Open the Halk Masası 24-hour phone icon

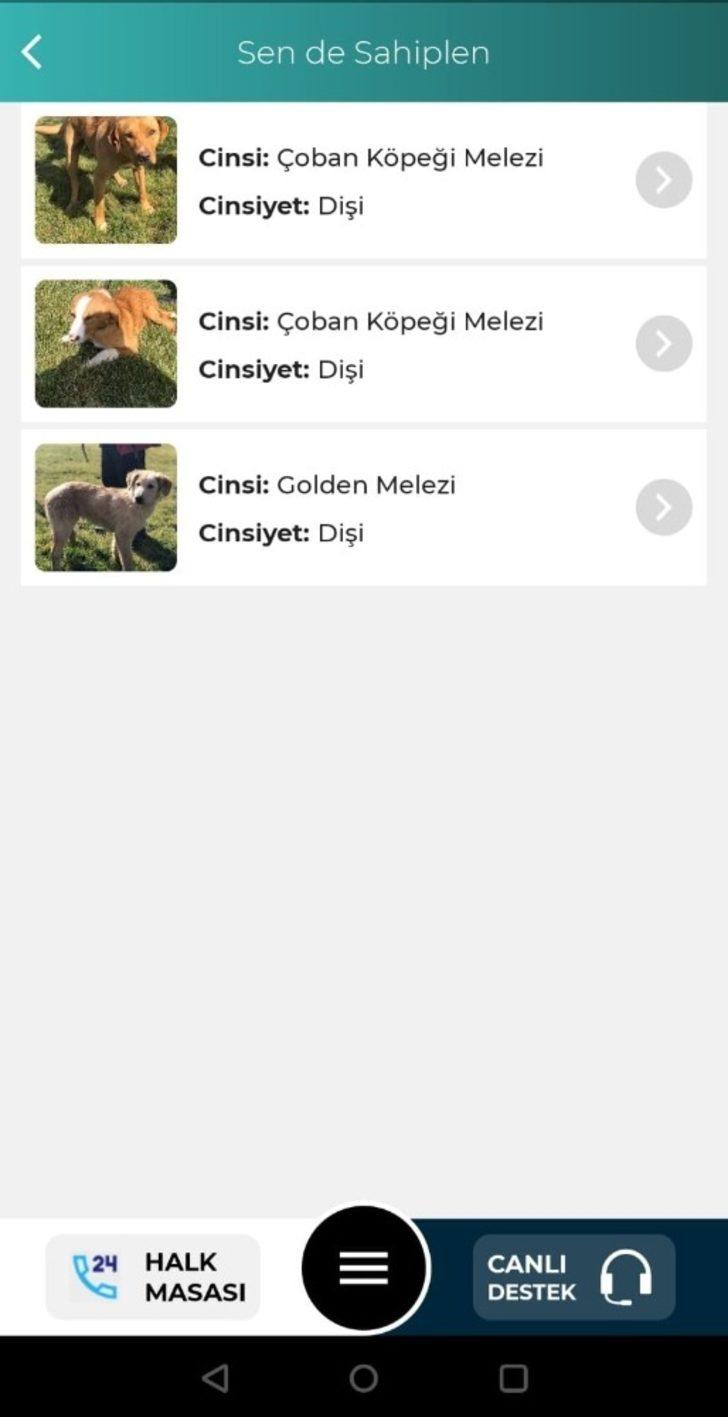[91, 1276]
